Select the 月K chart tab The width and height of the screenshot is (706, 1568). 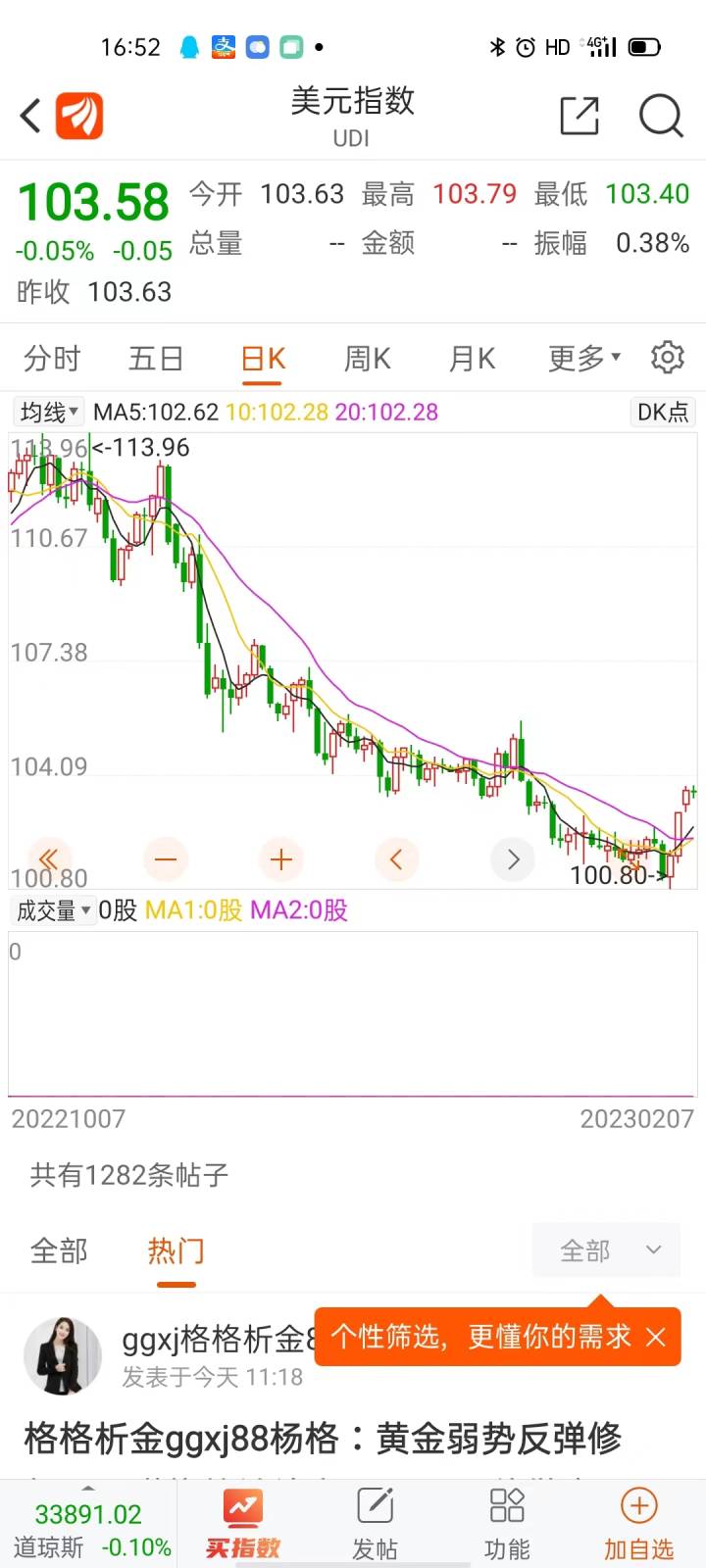472,359
